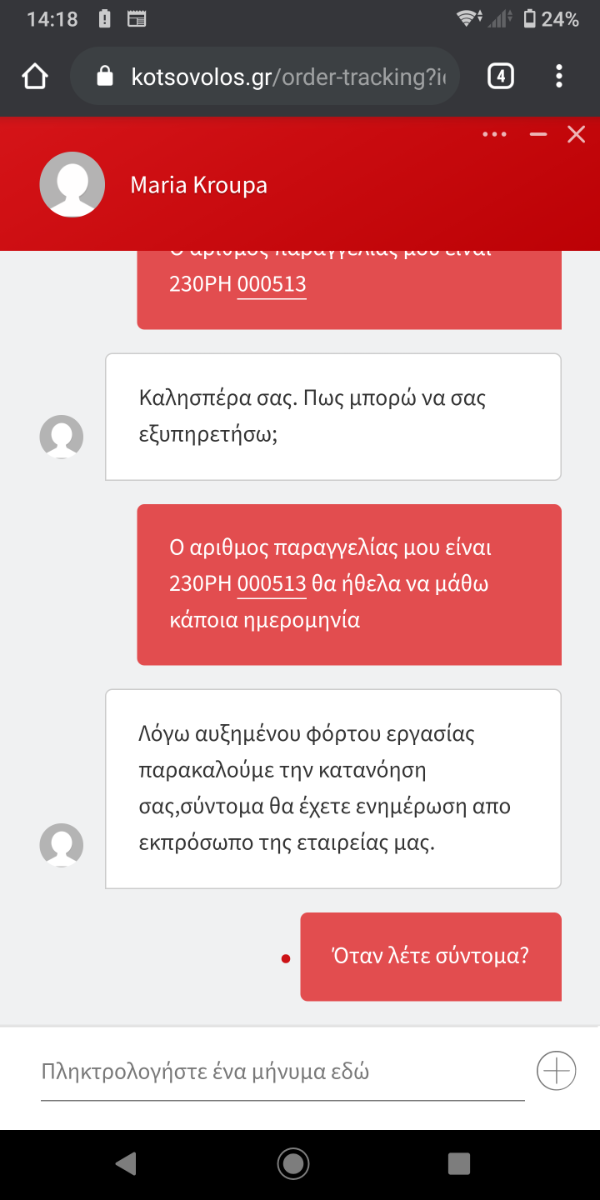Tap the message input field
Image resolution: width=600 pixels, height=1200 pixels.
click(282, 1073)
